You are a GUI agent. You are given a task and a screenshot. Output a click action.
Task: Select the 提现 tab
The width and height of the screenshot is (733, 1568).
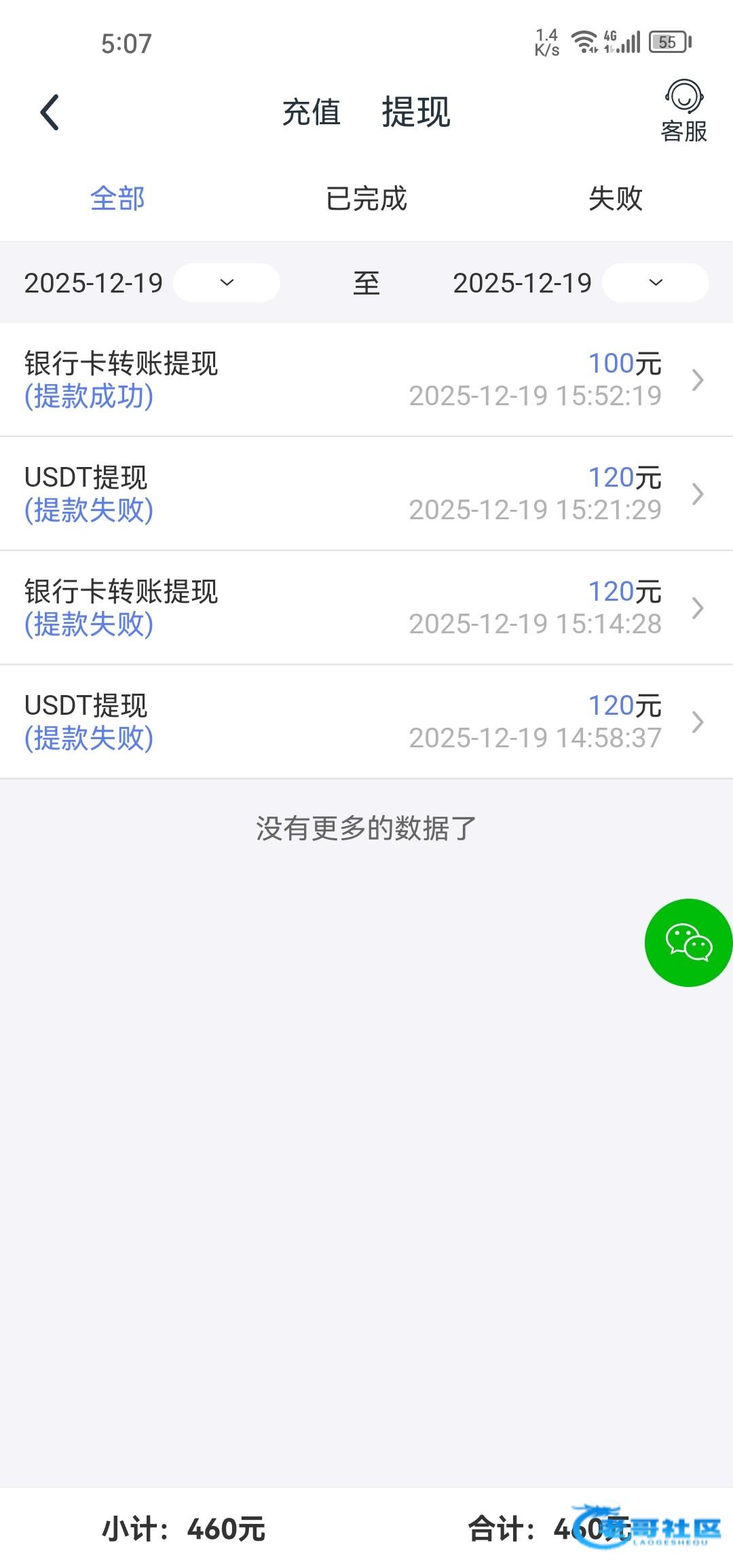coord(415,112)
